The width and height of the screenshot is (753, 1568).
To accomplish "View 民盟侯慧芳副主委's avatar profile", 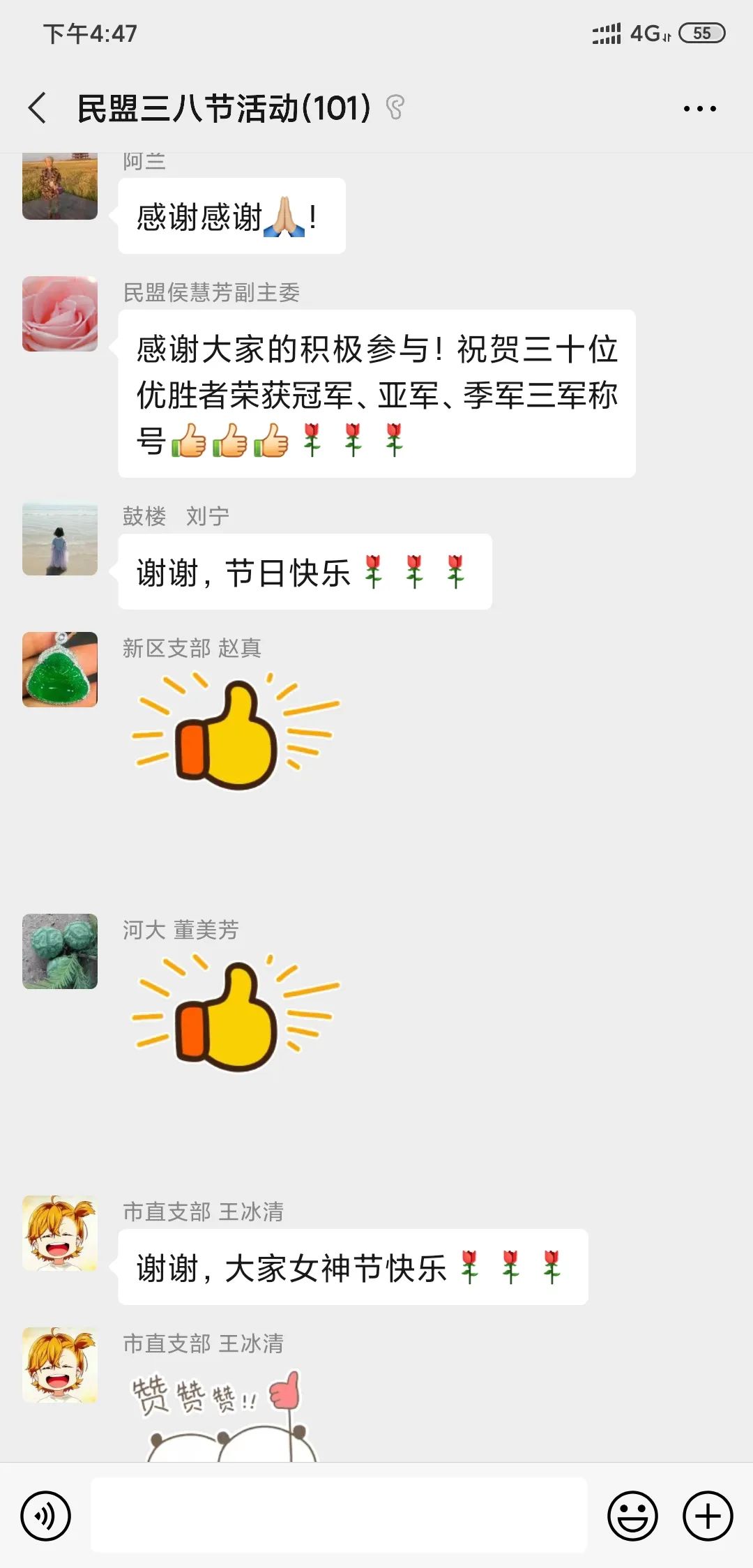I will (60, 314).
